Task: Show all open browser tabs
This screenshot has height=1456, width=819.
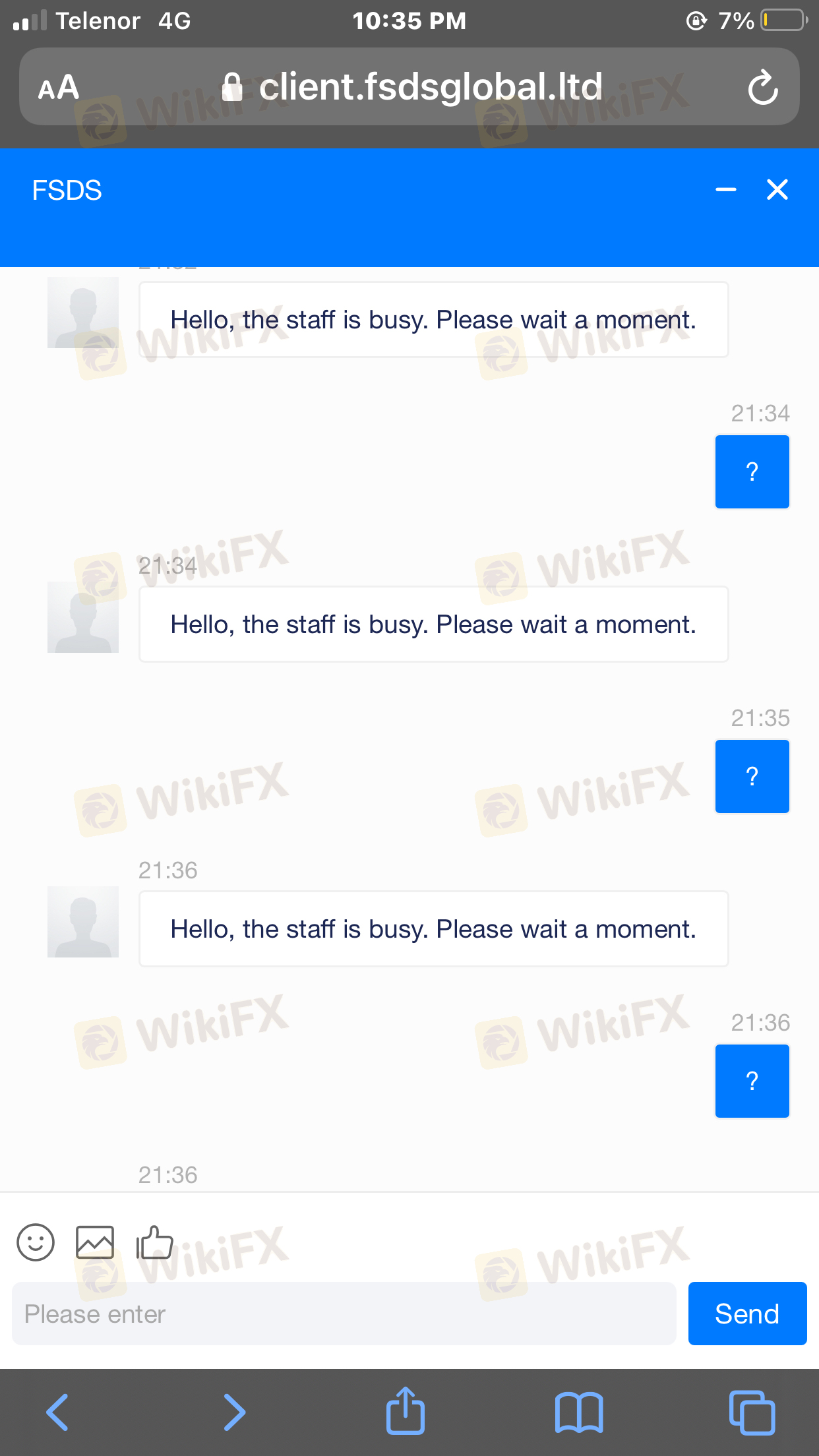Action: [x=752, y=1412]
